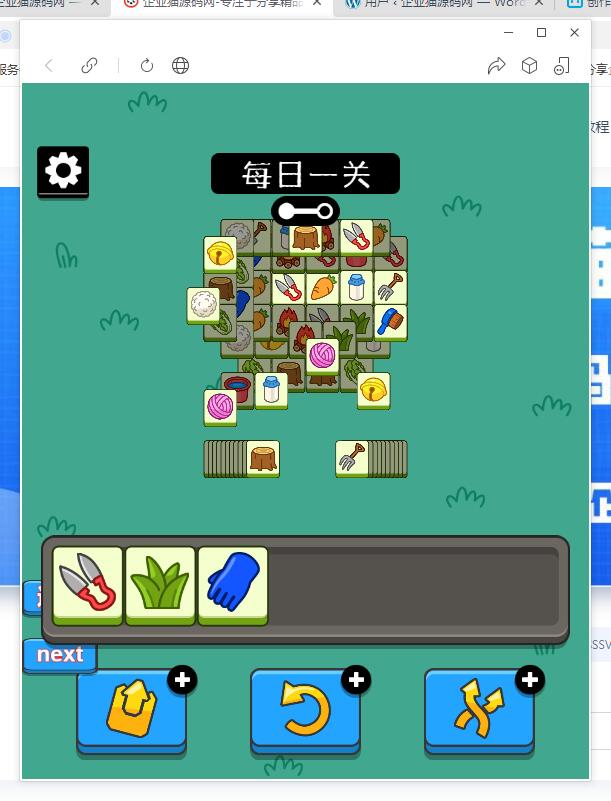Open in browser via the globe icon
Image resolution: width=611 pixels, height=801 pixels.
click(181, 66)
